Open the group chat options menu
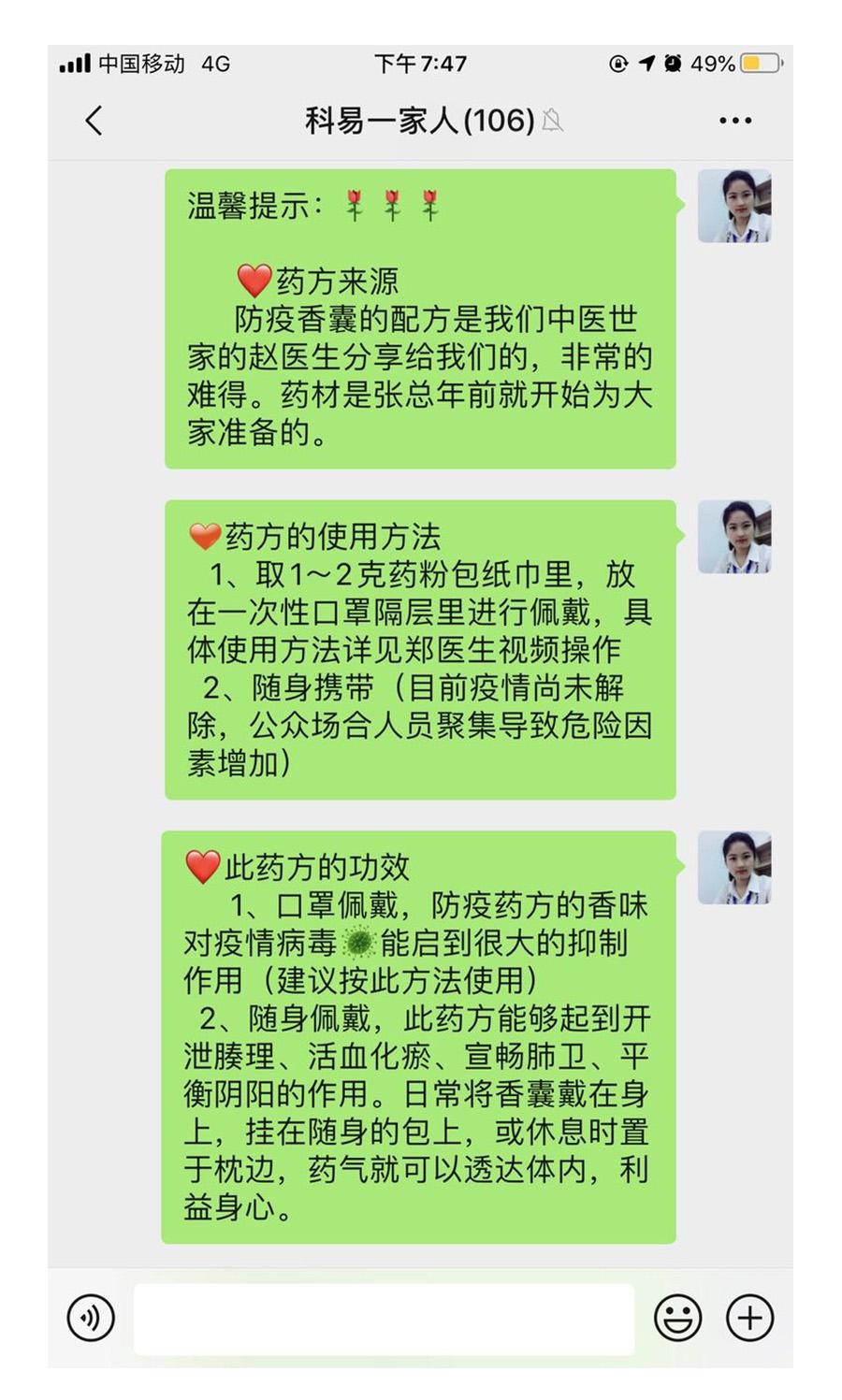The width and height of the screenshot is (842, 1400). tap(734, 121)
